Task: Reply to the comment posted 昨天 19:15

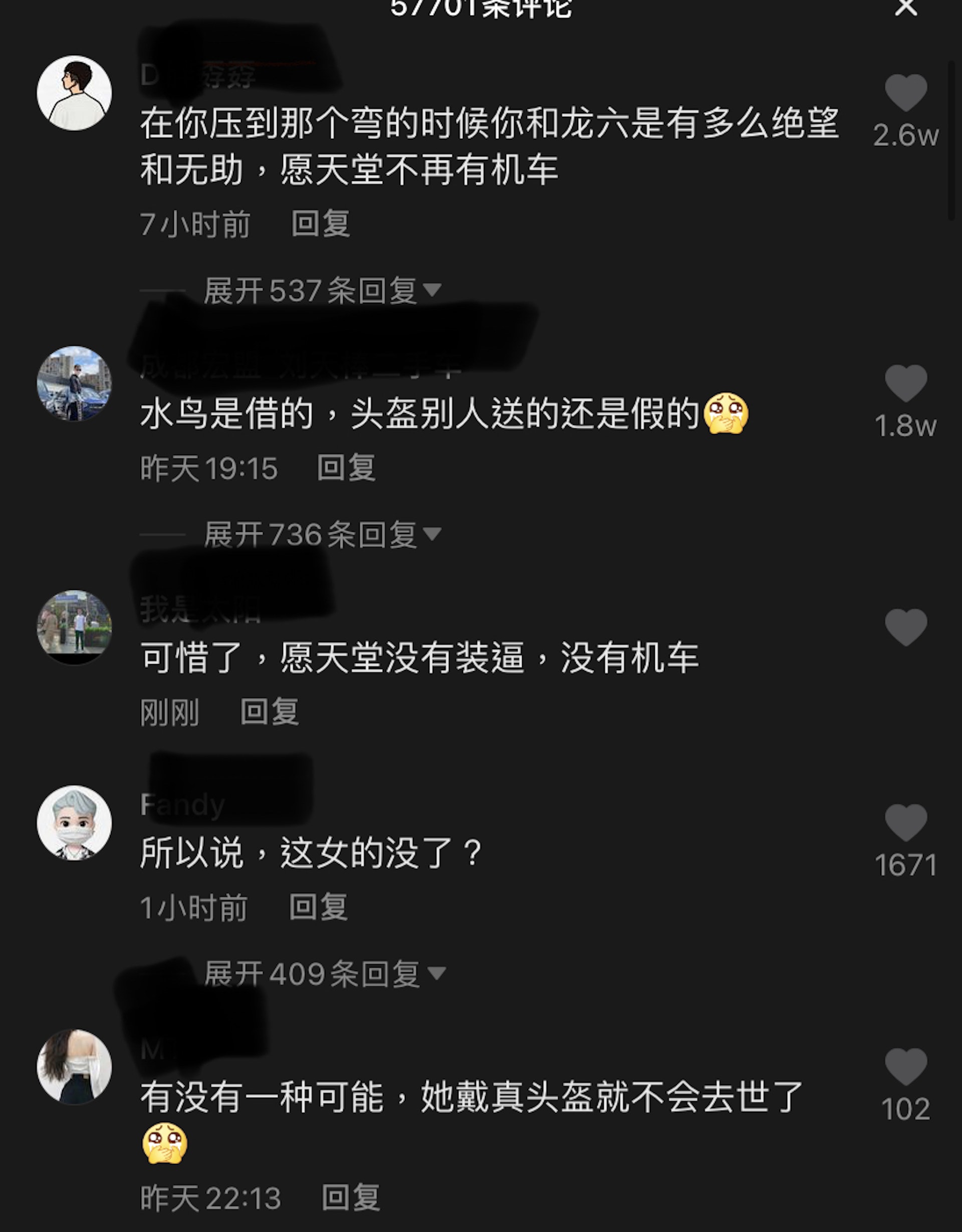Action: 346,468
